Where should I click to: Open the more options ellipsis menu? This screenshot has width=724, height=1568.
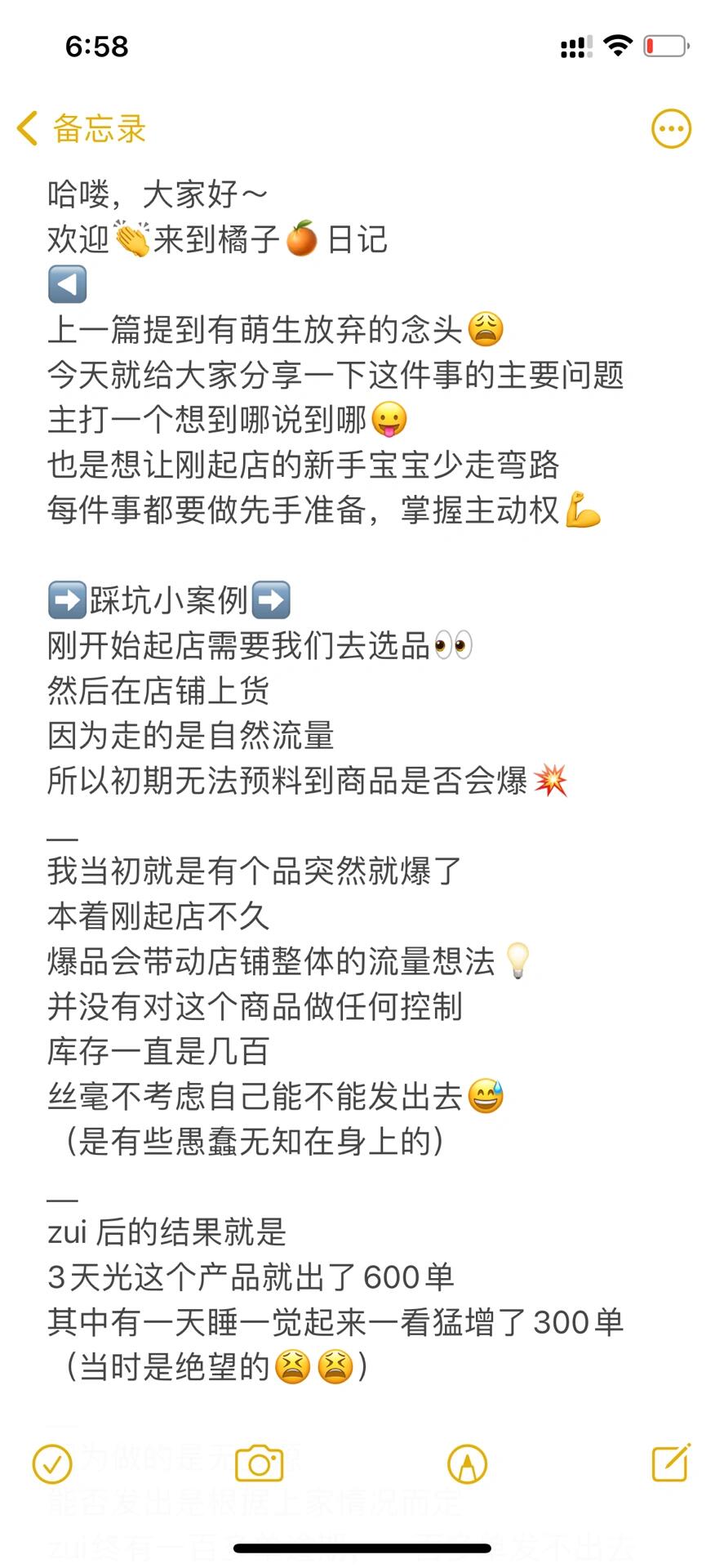[x=671, y=129]
